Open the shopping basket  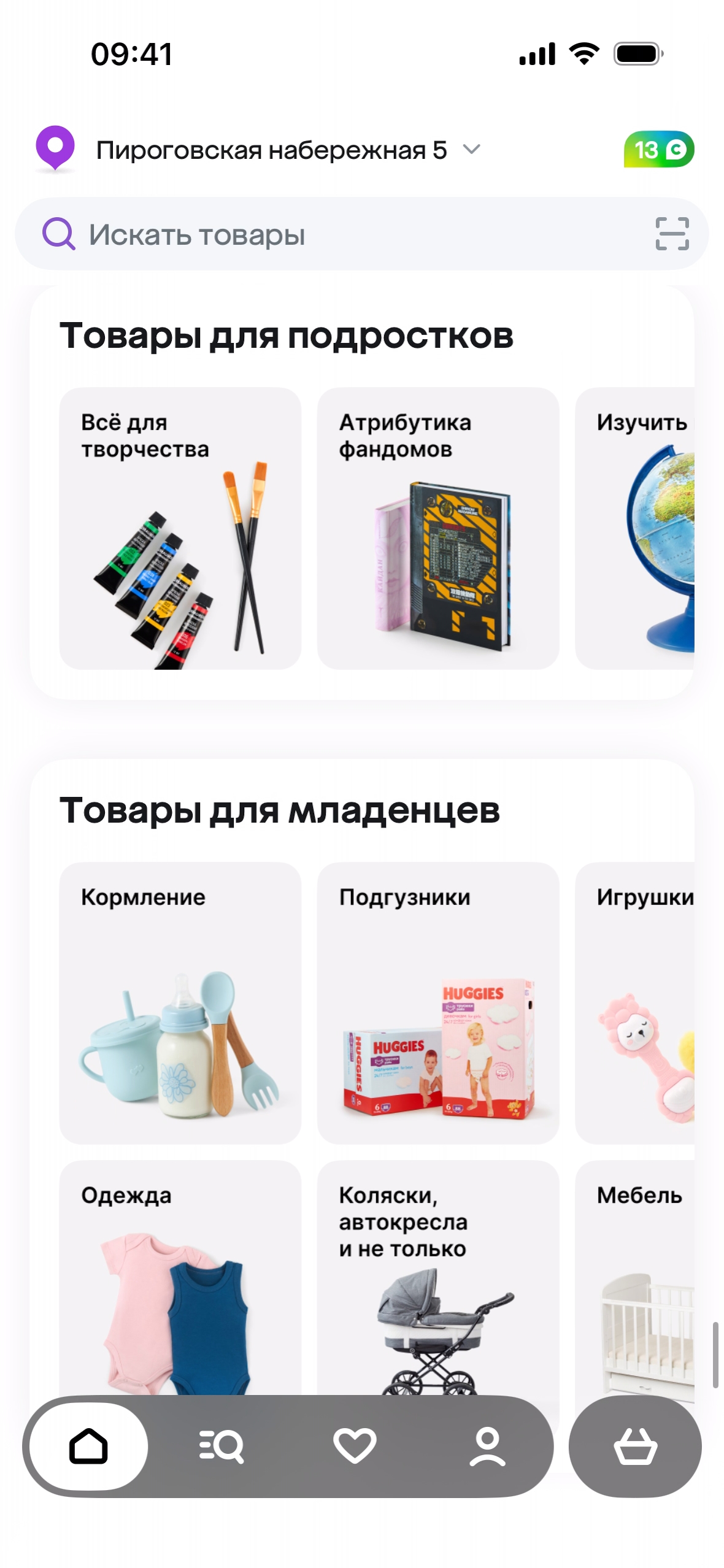click(635, 1445)
